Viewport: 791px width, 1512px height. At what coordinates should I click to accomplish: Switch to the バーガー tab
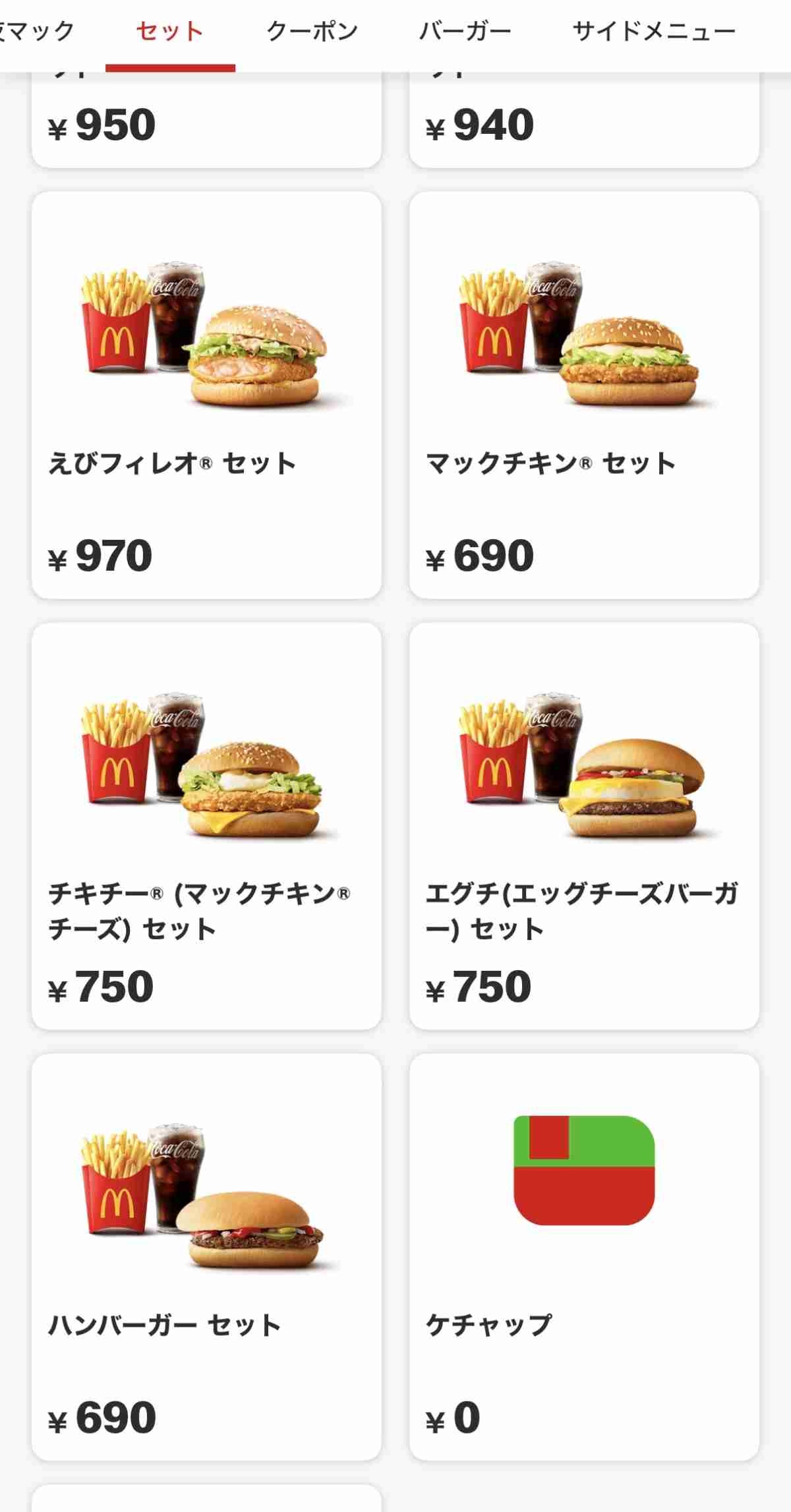(x=465, y=31)
